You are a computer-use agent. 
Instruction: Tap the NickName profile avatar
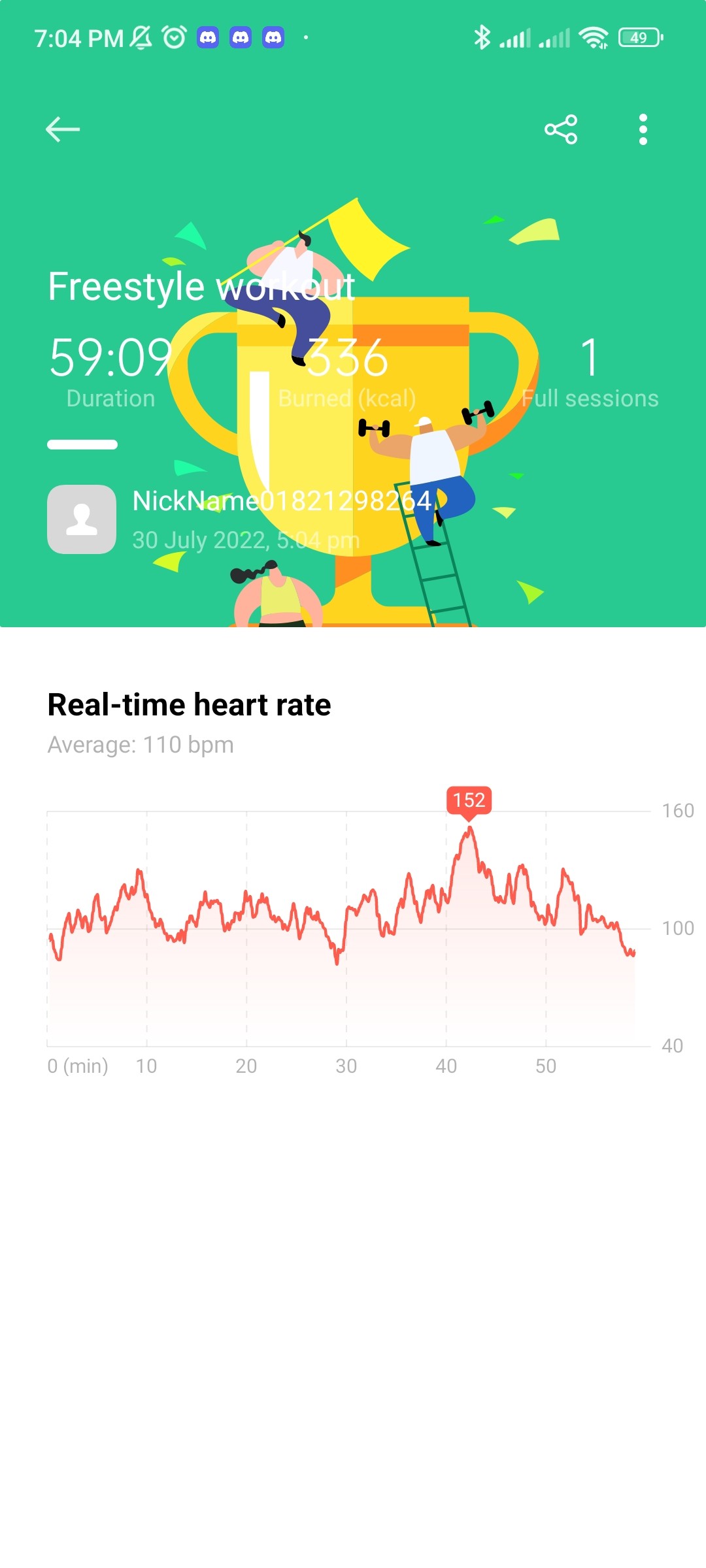click(x=82, y=519)
